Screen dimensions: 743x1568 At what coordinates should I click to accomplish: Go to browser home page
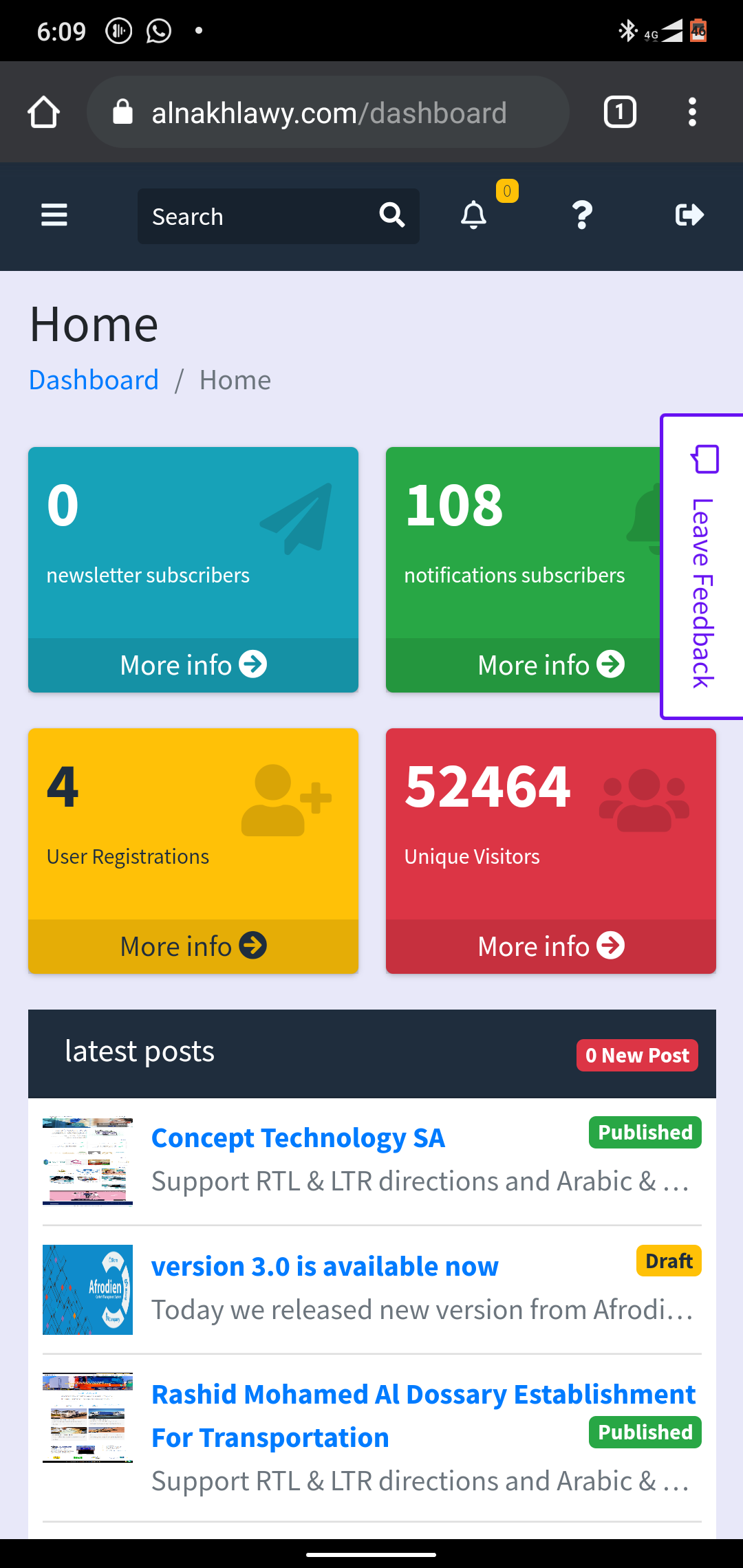click(43, 112)
